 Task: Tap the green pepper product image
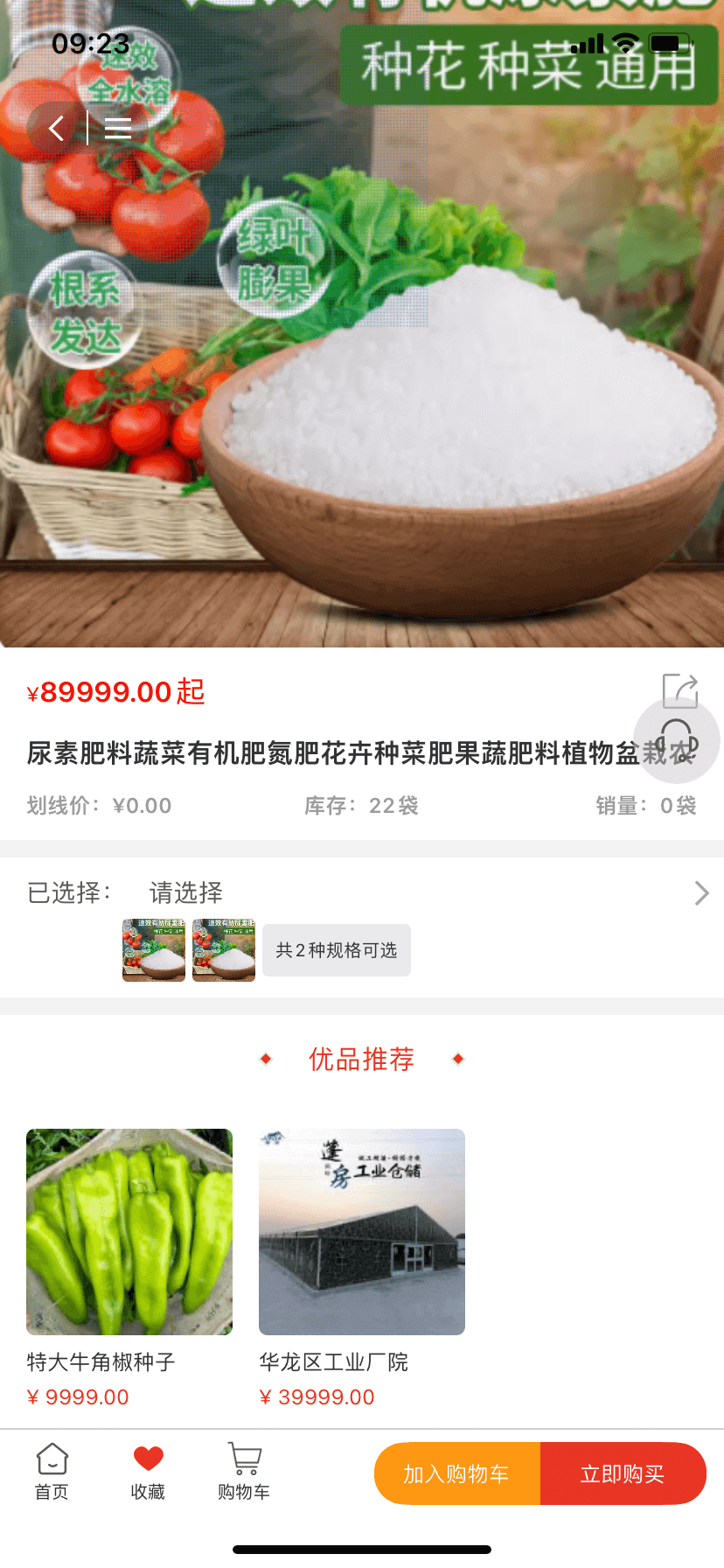(129, 1231)
